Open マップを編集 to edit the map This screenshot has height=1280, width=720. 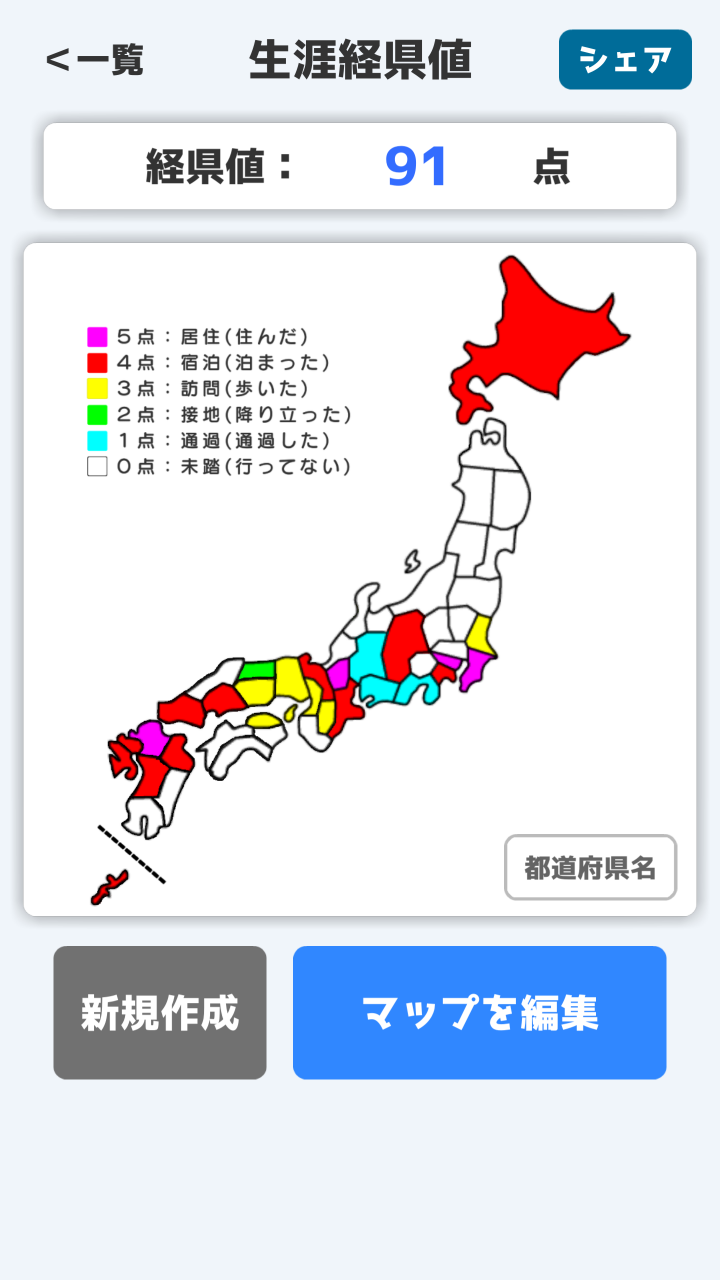pyautogui.click(x=479, y=1013)
